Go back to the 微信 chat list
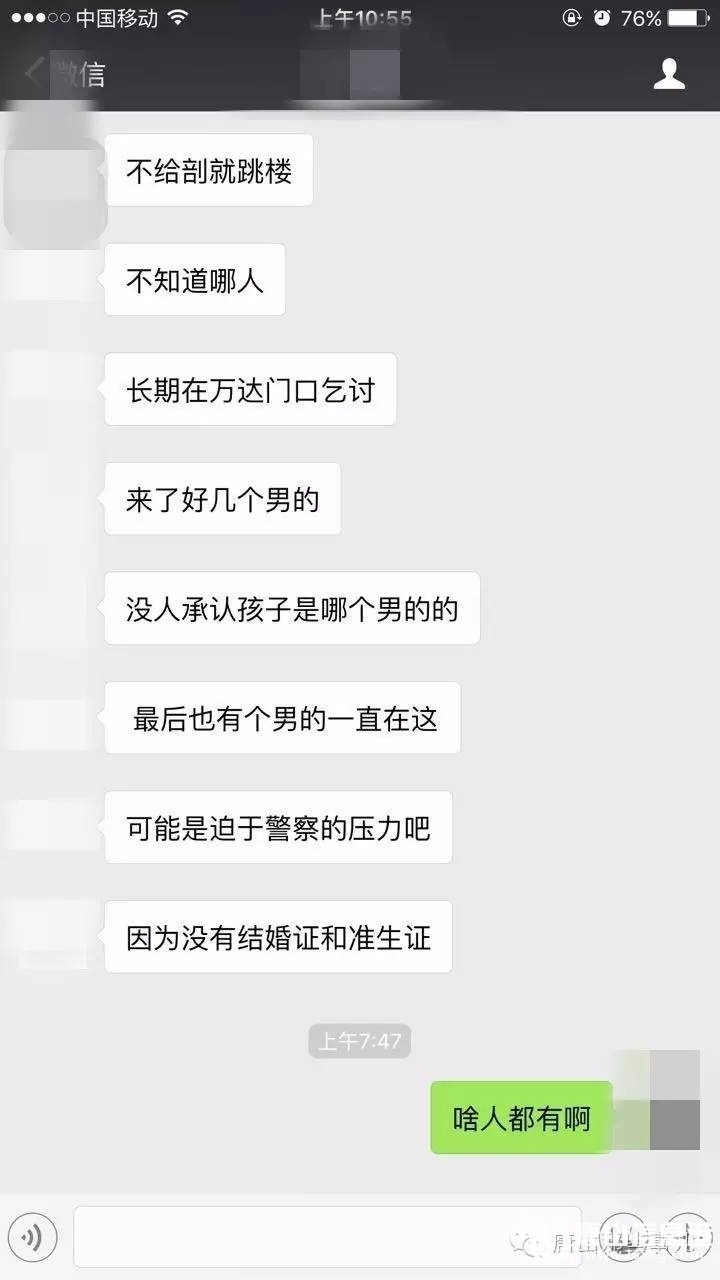720x1280 pixels. pos(62,74)
